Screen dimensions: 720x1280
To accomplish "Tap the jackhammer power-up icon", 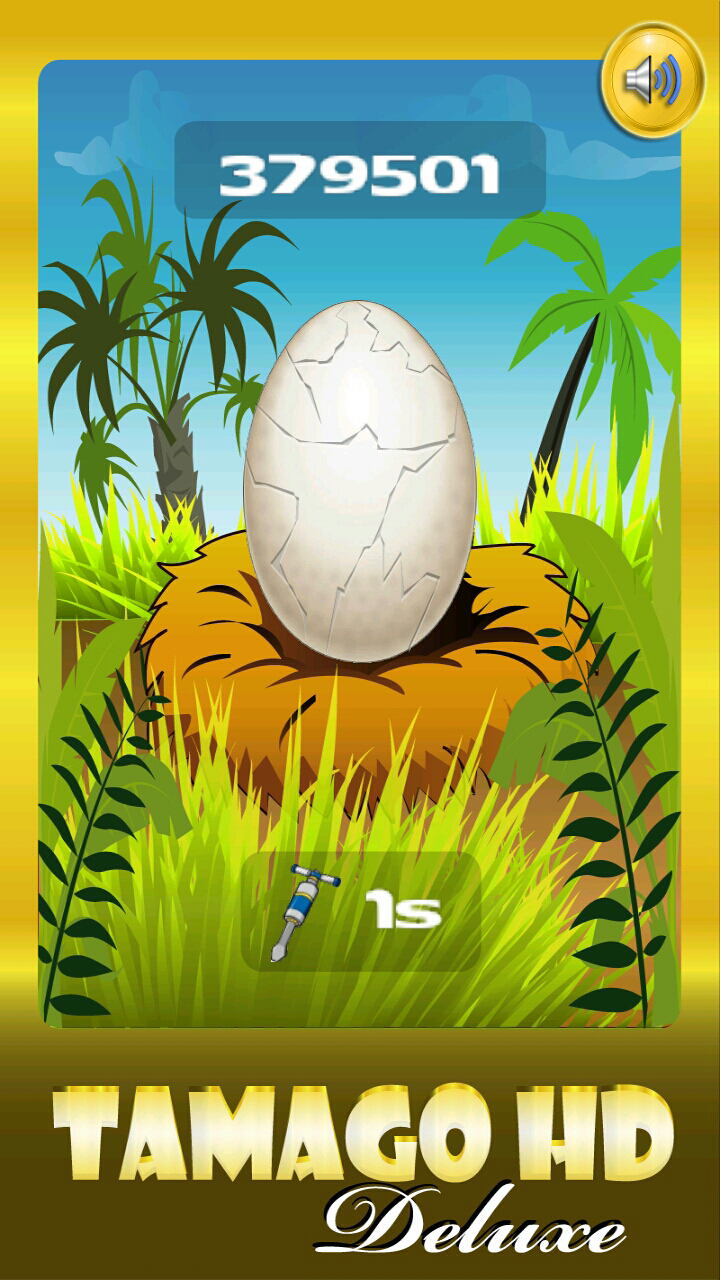I will (298, 908).
